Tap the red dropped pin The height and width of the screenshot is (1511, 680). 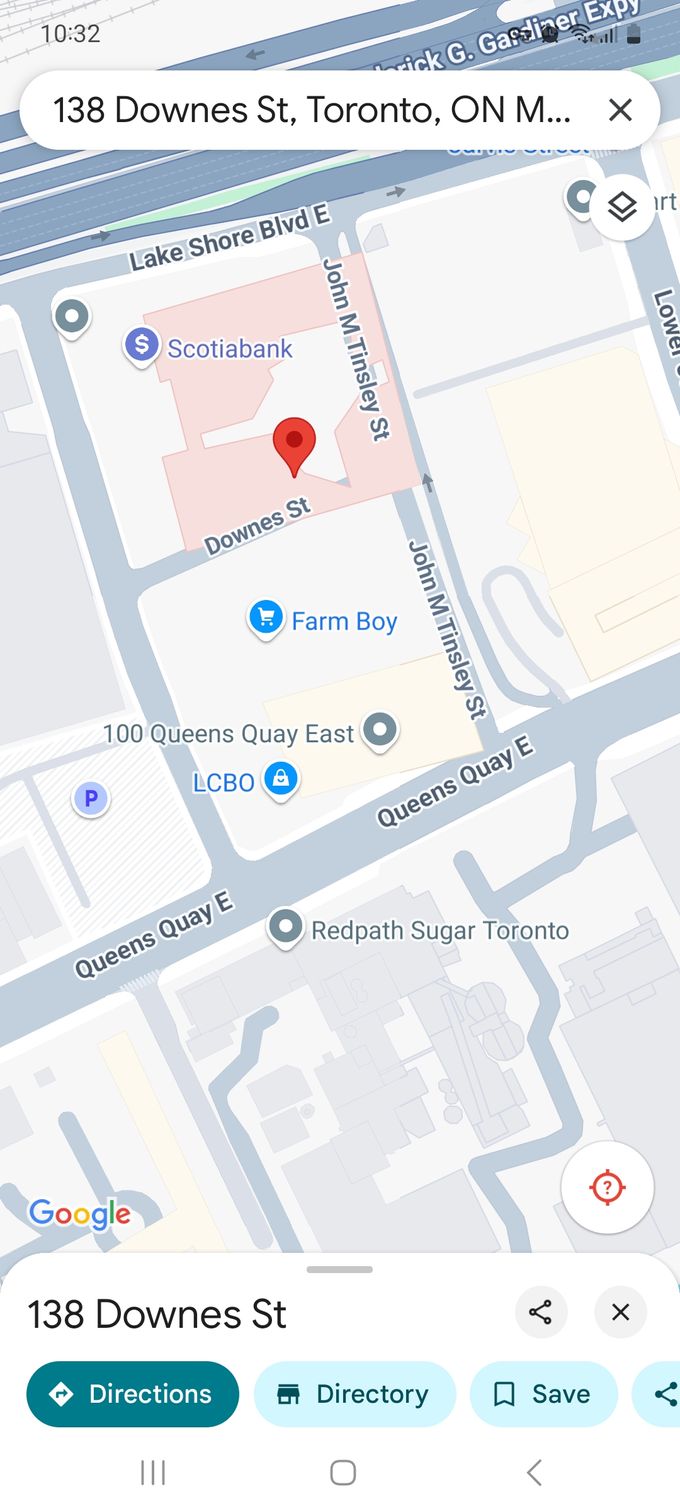point(294,444)
